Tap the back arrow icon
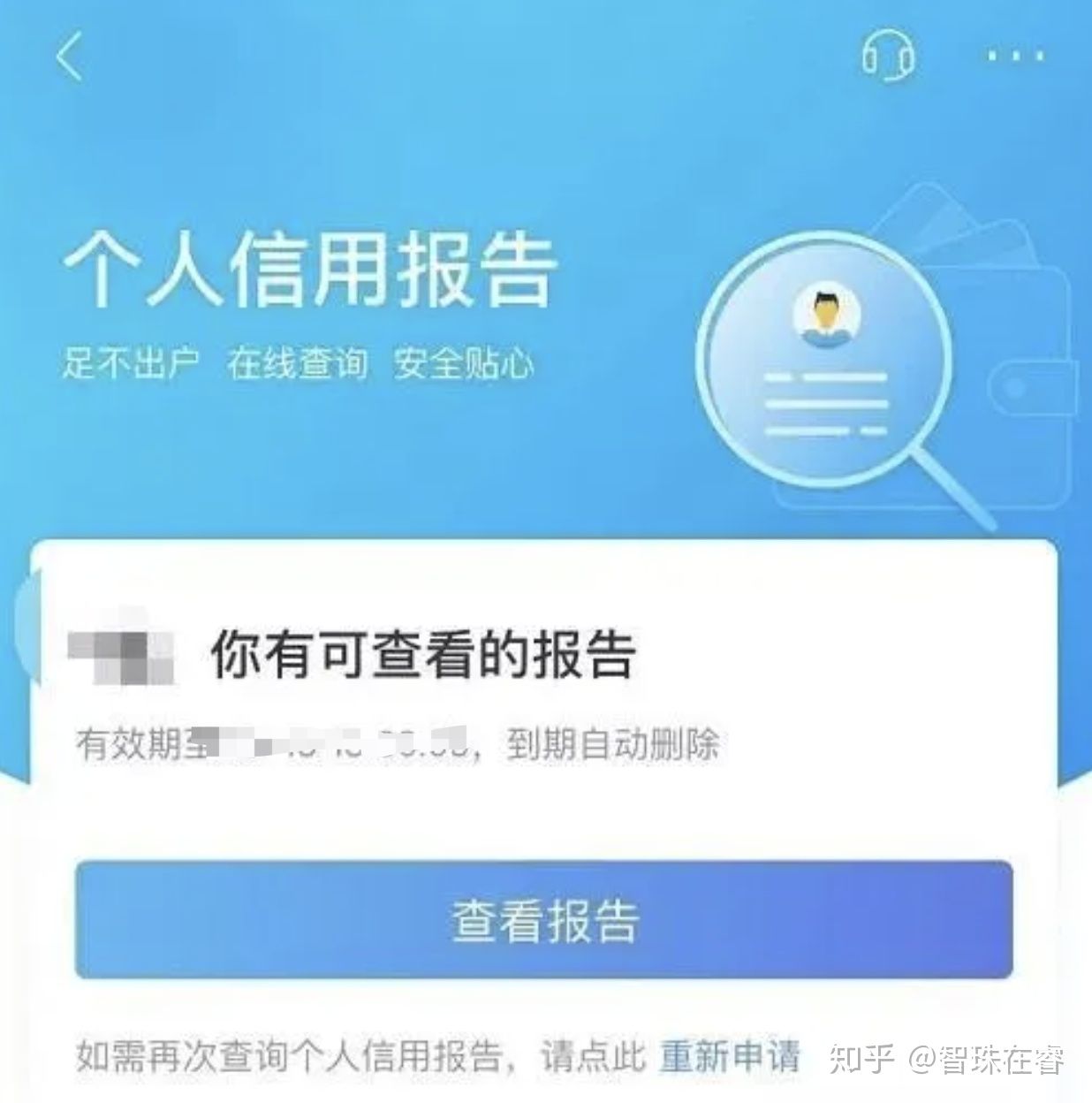 click(69, 55)
